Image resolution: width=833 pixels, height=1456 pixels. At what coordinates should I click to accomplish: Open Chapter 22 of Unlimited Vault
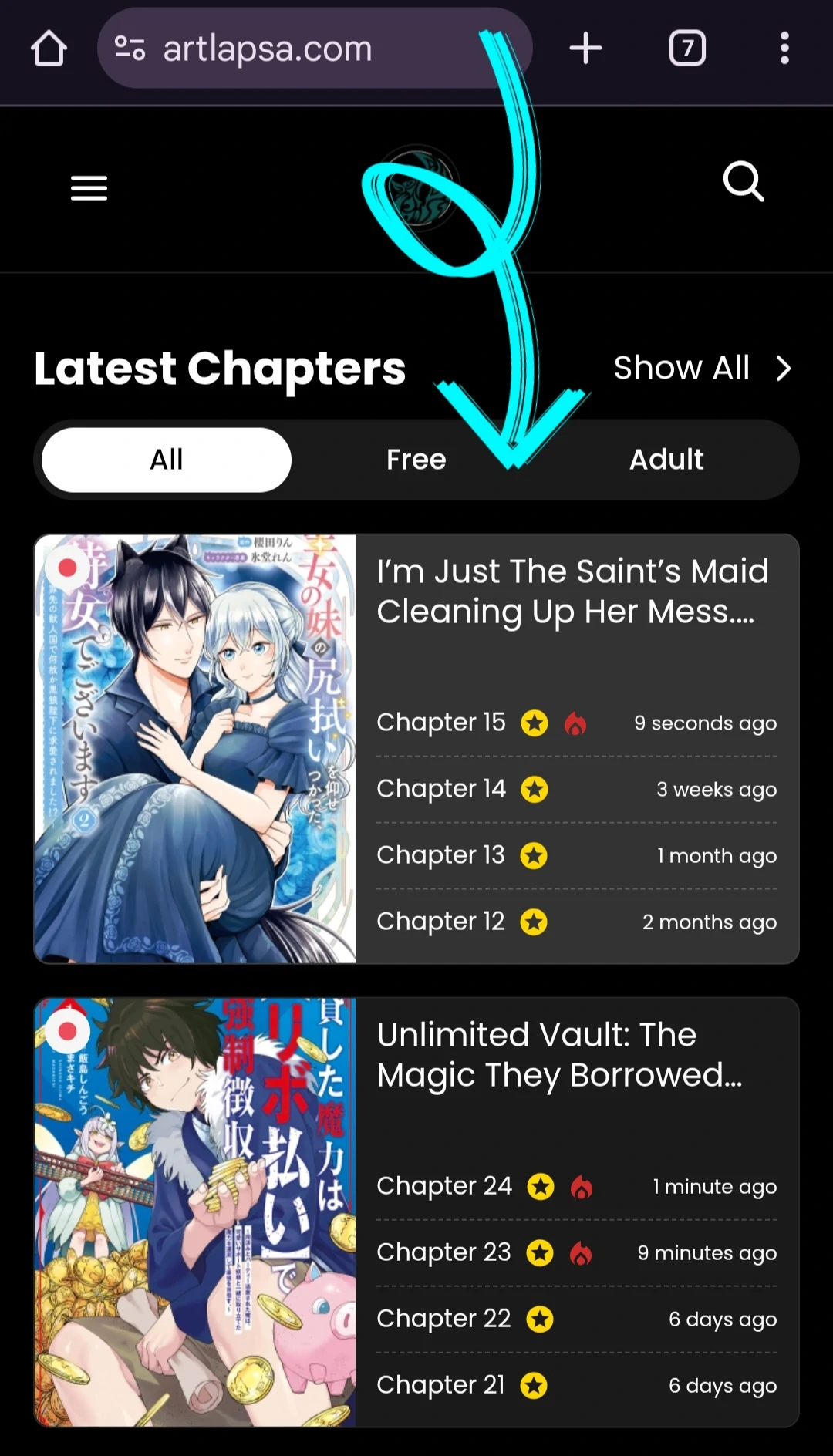443,1319
